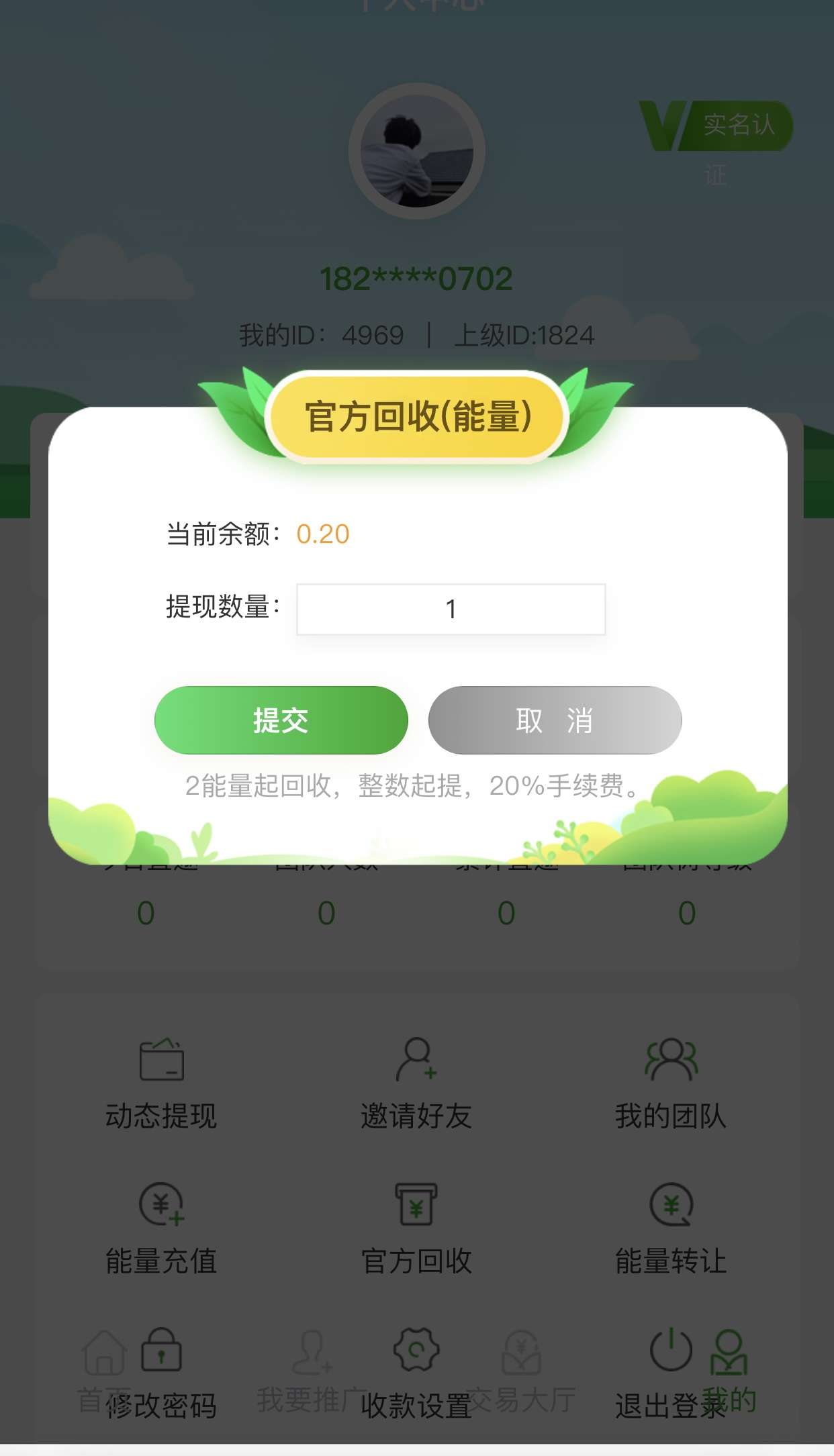Submit the recycle request with 提交

click(281, 720)
